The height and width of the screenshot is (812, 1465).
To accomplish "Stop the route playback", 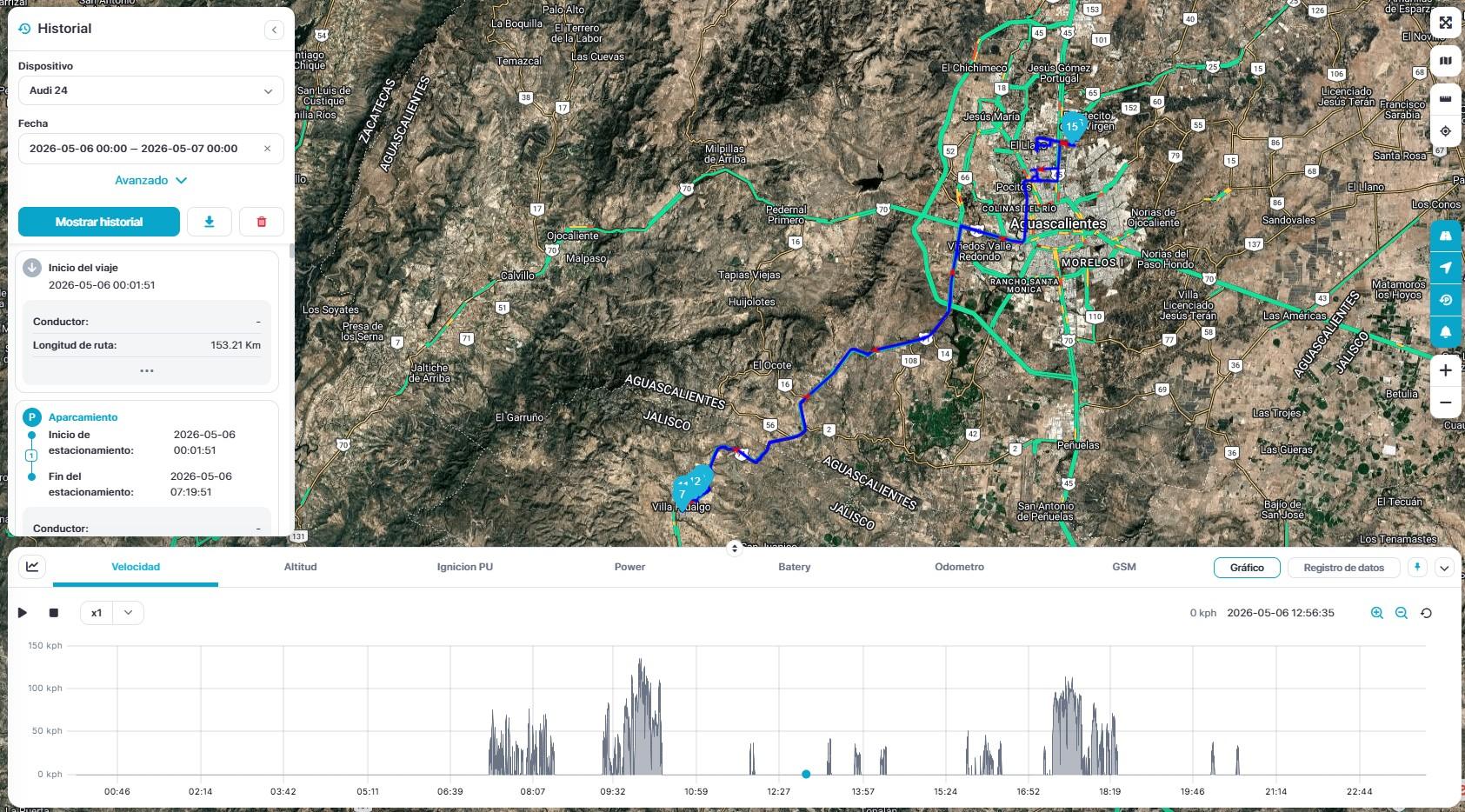I will point(54,613).
